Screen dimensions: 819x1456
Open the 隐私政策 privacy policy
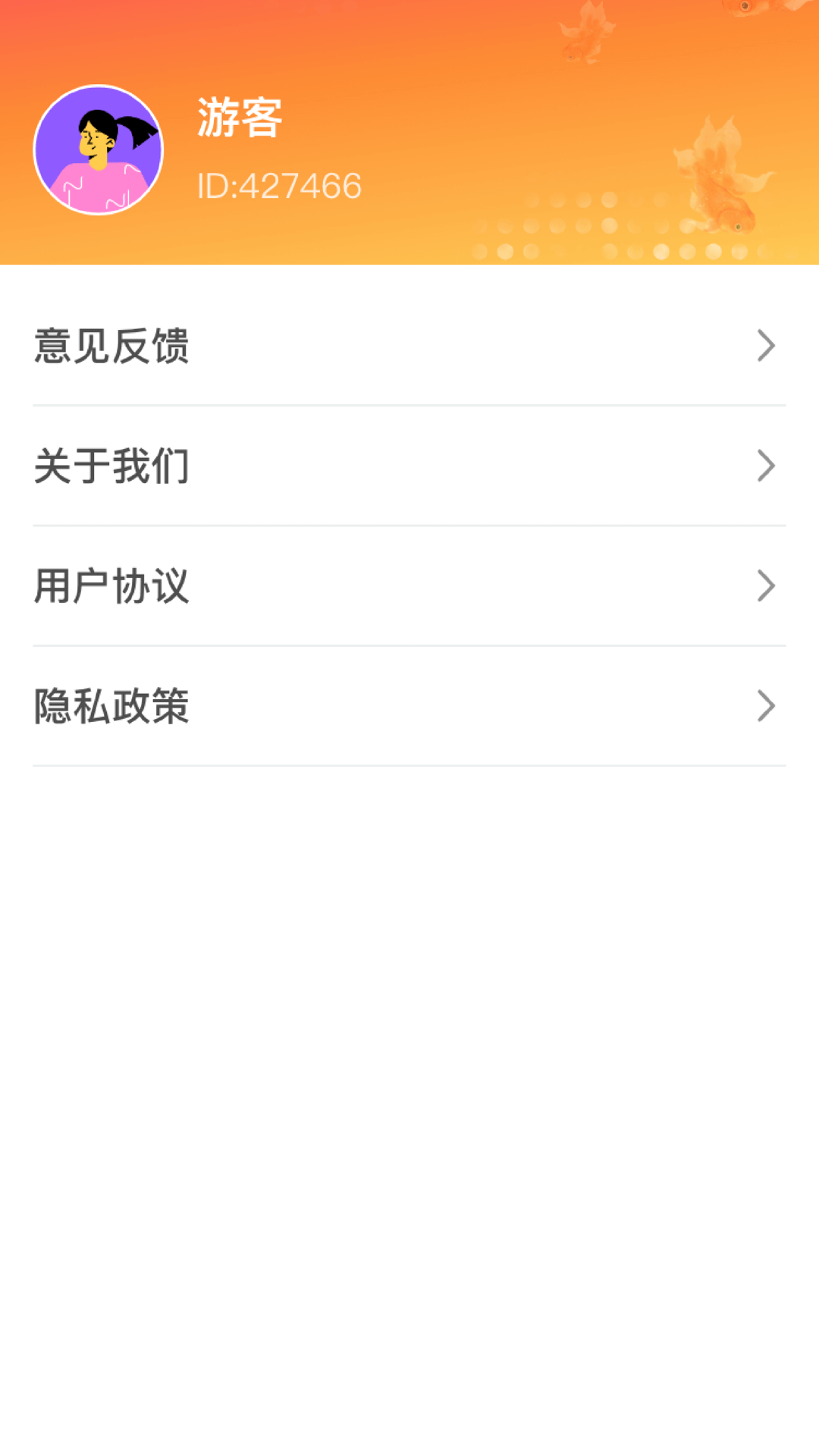(409, 706)
